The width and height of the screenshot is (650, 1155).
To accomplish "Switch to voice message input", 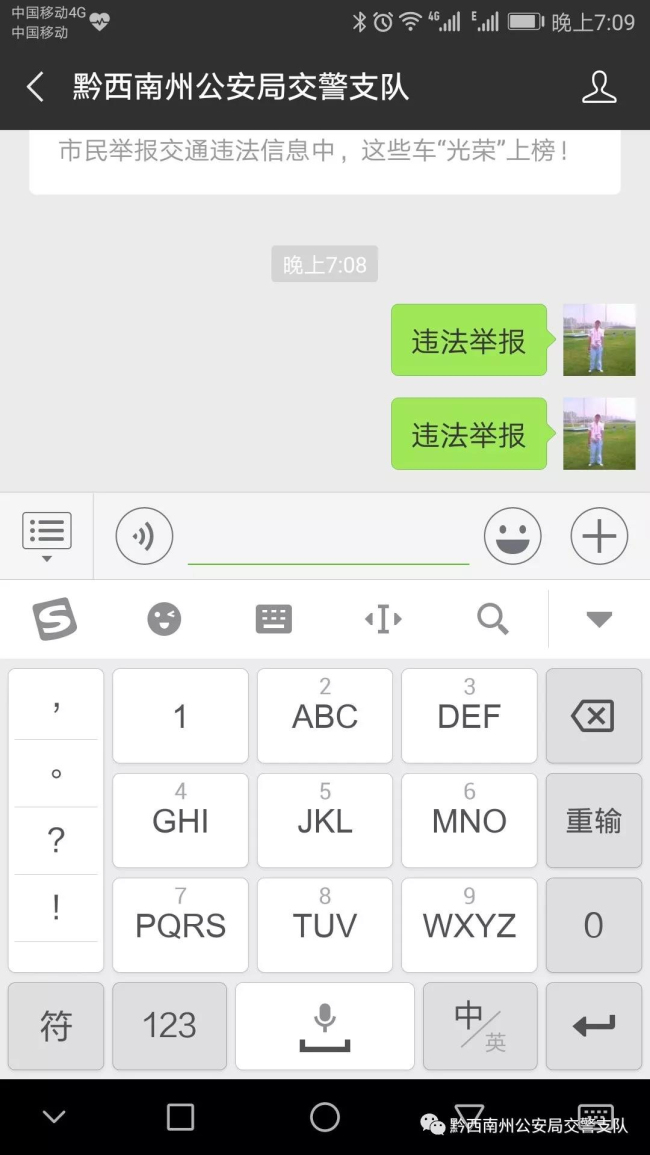I will 144,536.
